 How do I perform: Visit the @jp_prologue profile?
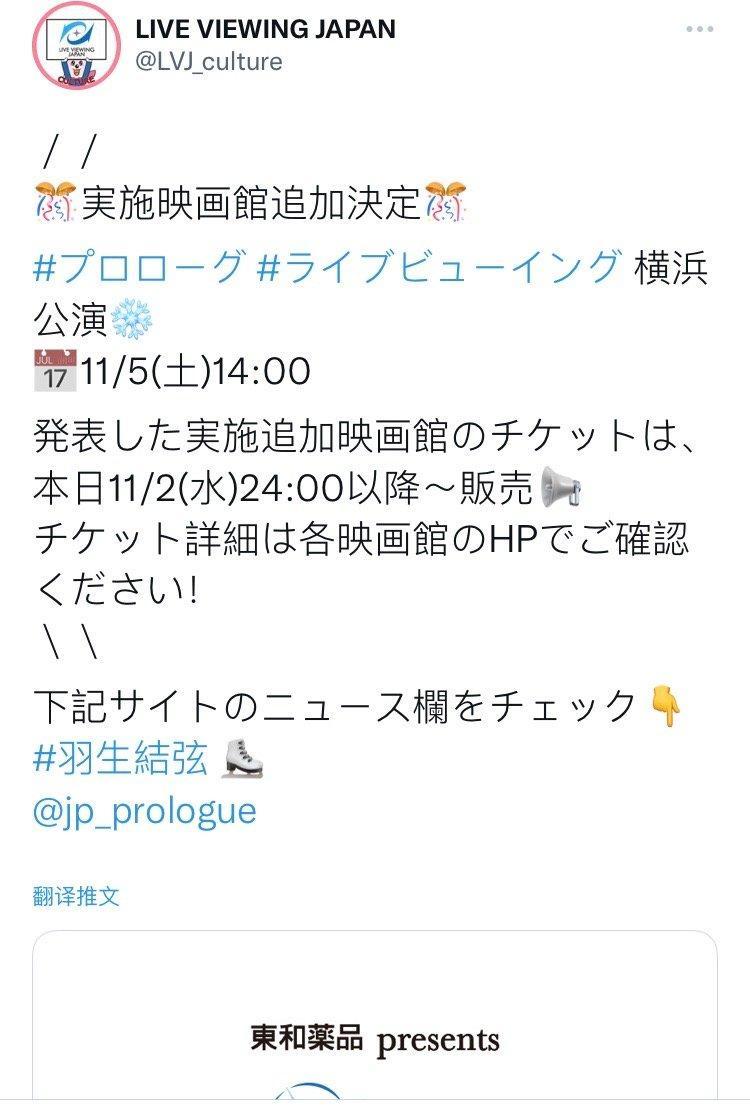(145, 810)
